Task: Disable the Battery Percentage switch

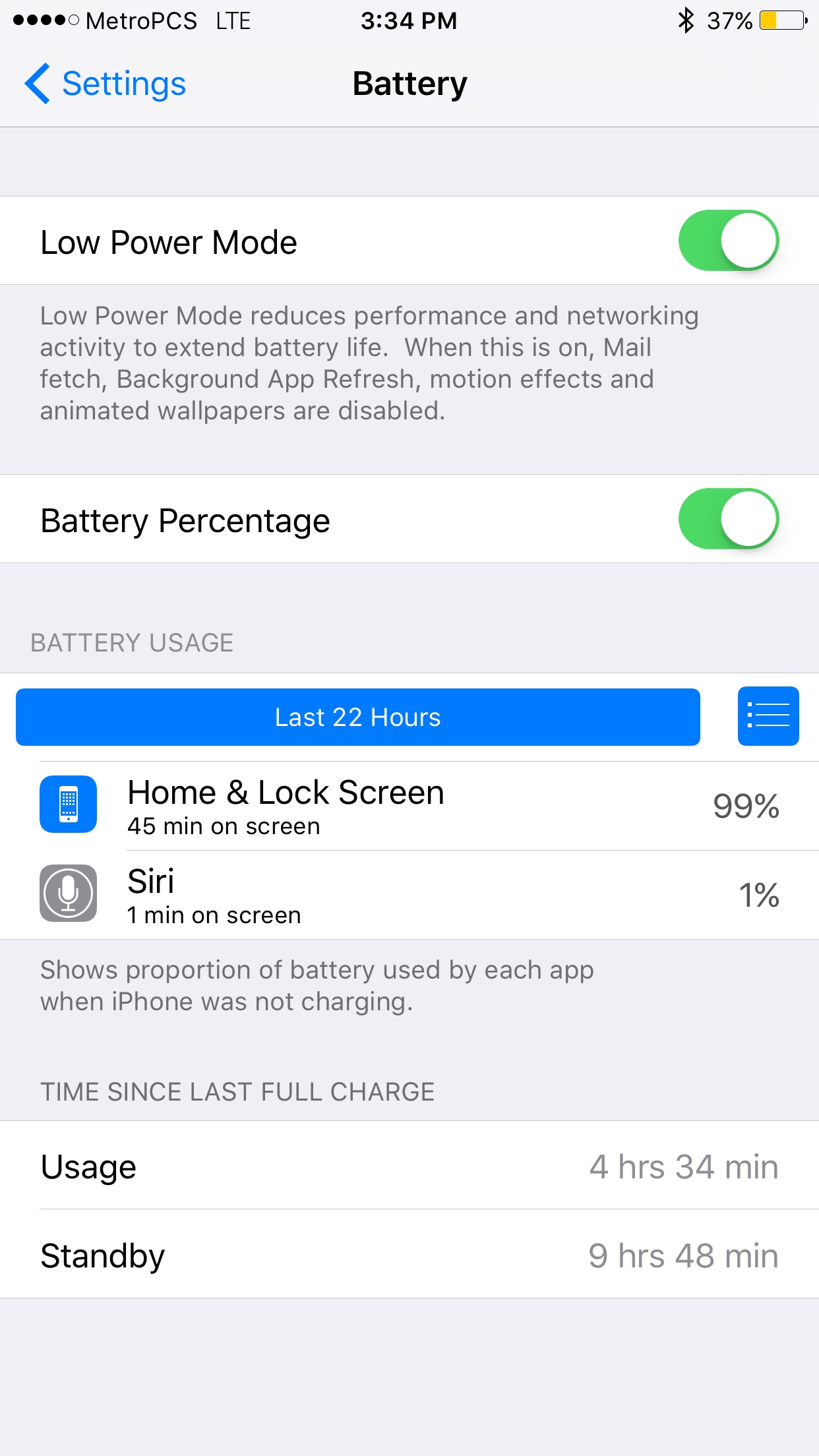Action: click(x=728, y=519)
